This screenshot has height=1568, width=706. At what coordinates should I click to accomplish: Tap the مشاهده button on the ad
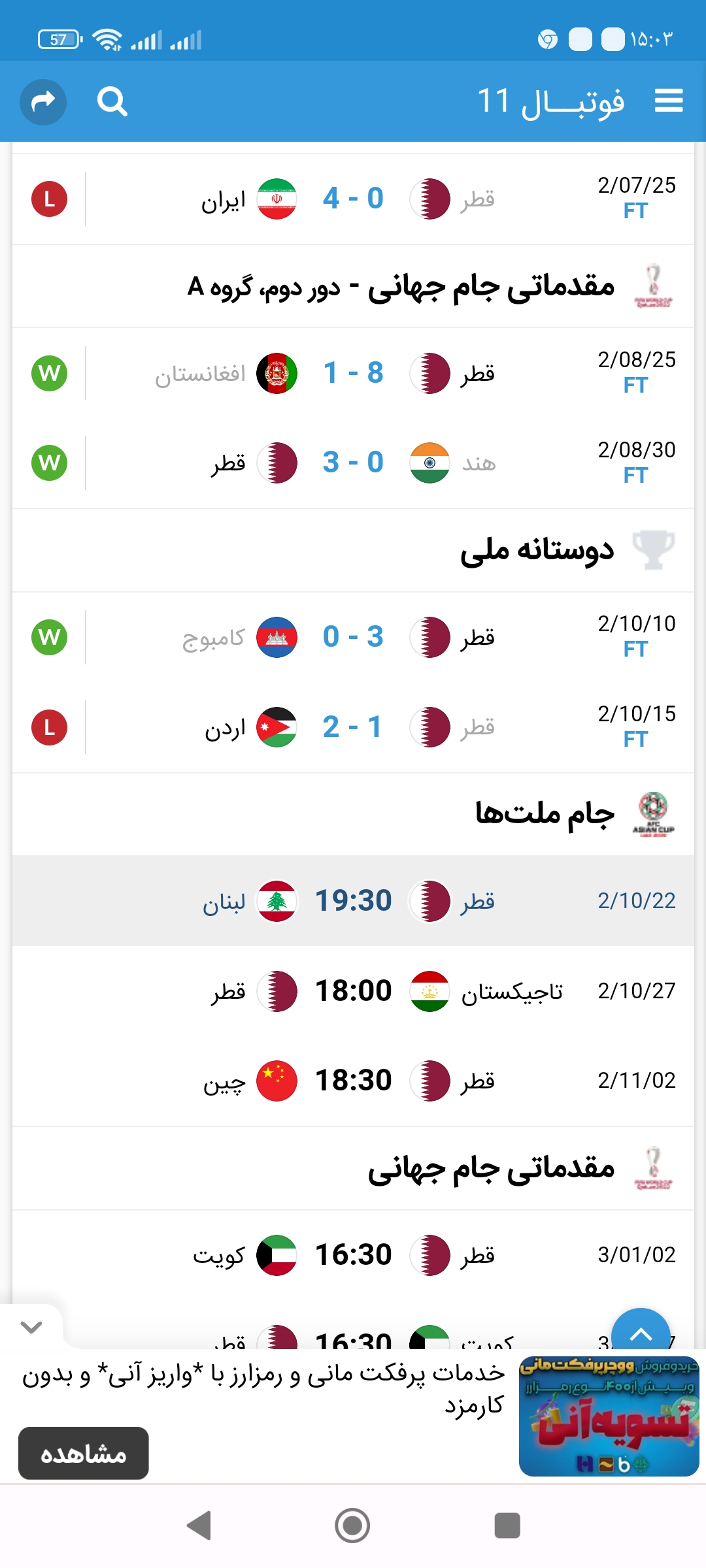(x=84, y=1453)
